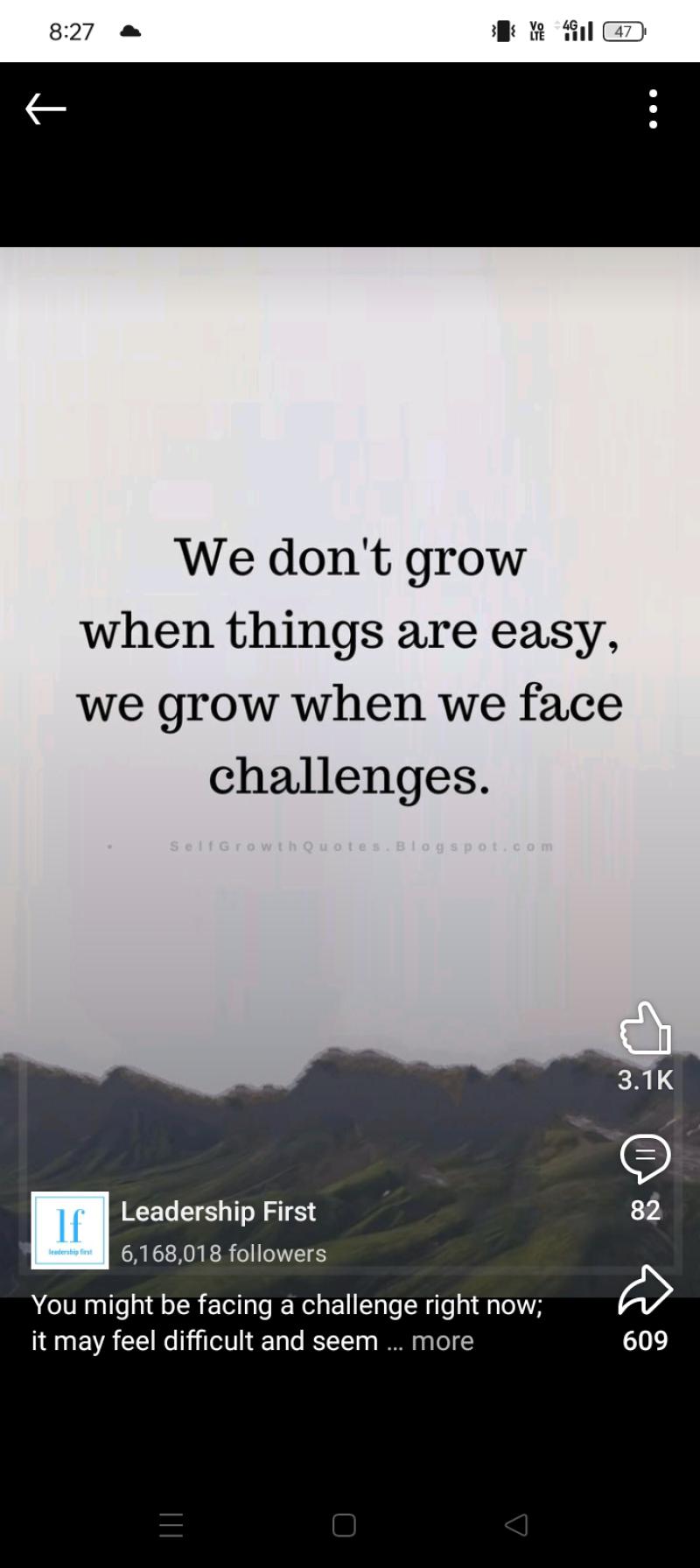This screenshot has width=700, height=1568.
Task: Tap system home button
Action: (x=344, y=1525)
